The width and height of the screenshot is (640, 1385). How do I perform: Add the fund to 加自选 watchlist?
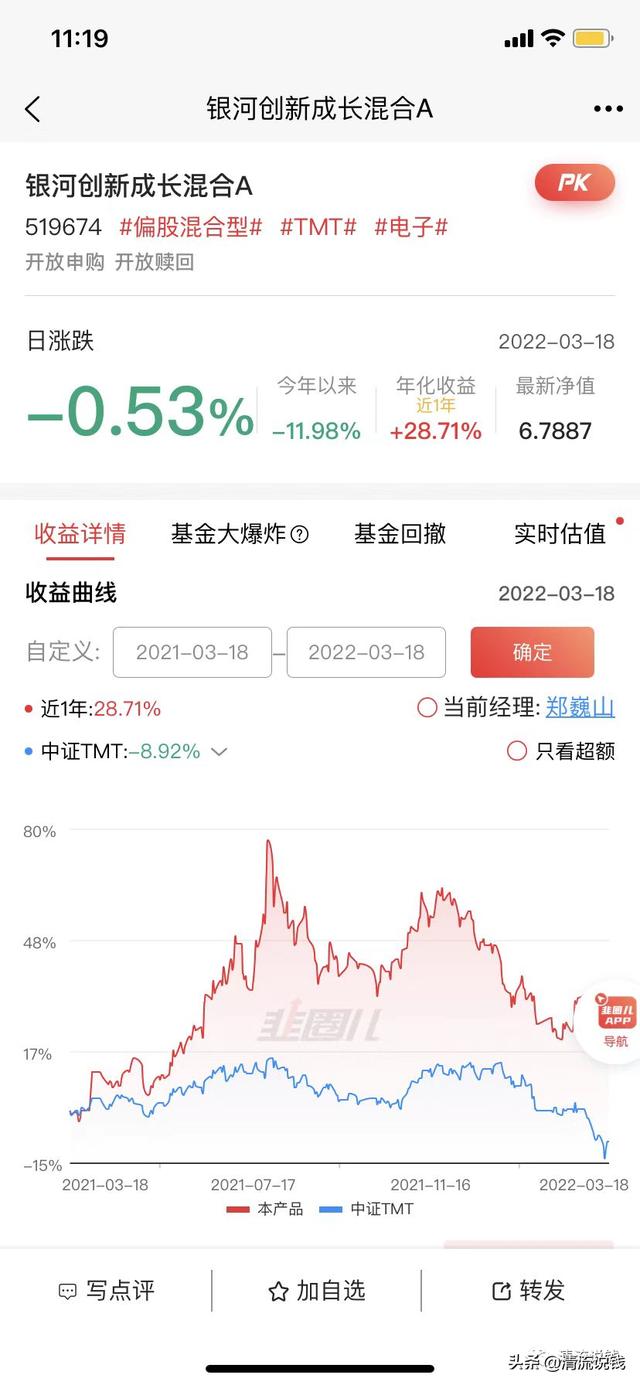pyautogui.click(x=317, y=1291)
